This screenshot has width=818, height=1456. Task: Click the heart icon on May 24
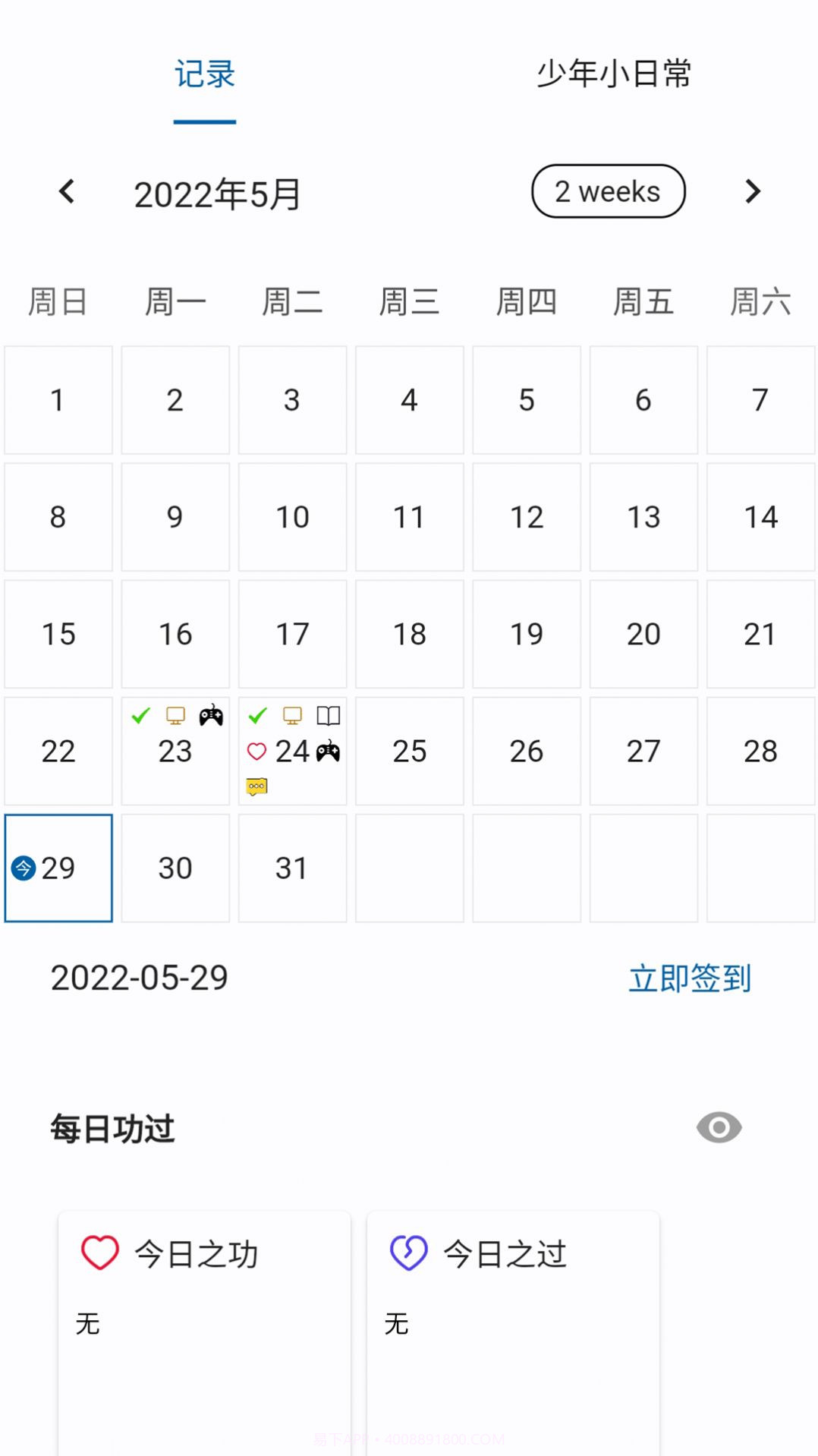257,752
